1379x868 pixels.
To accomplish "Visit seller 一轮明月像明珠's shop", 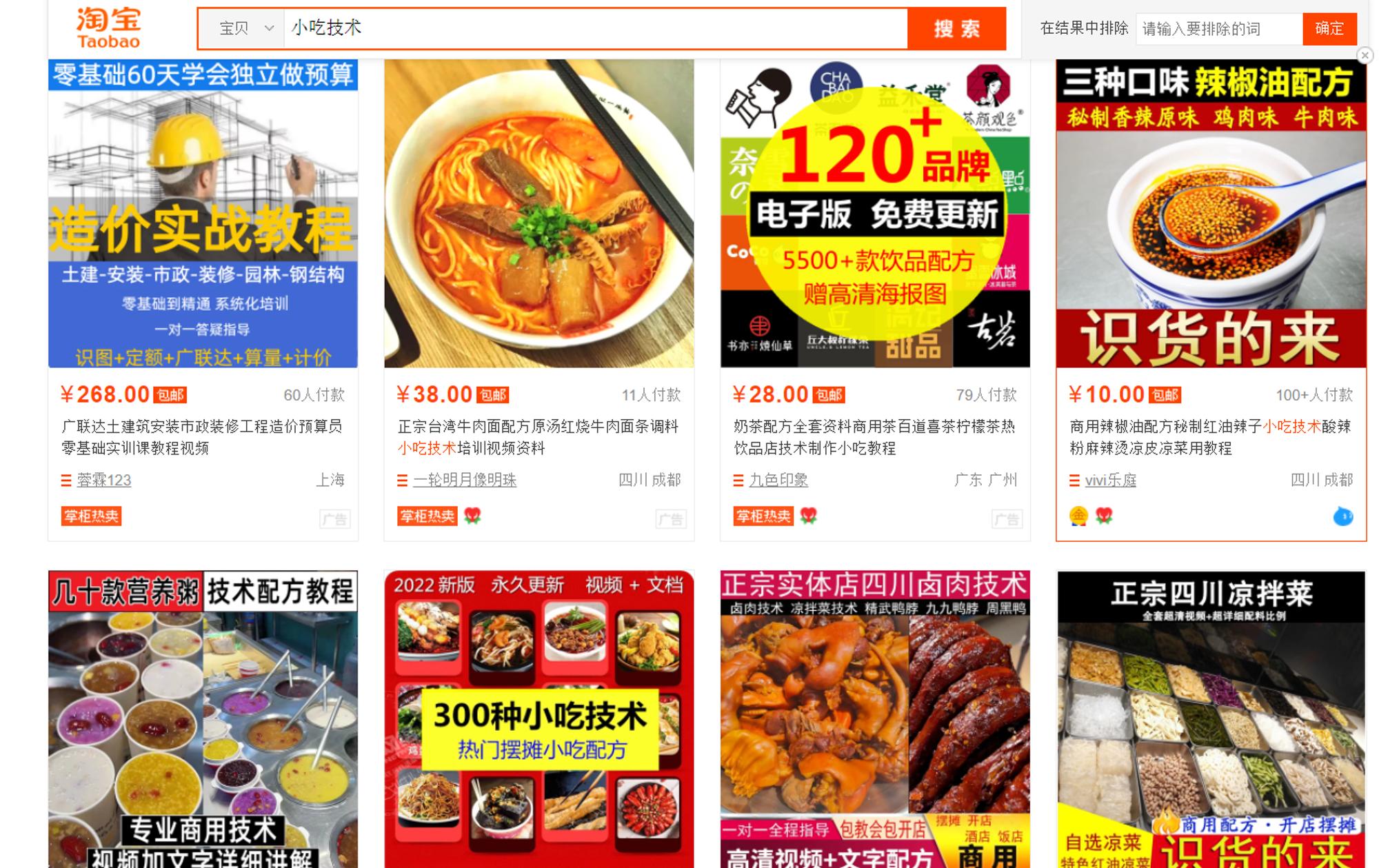I will (464, 480).
